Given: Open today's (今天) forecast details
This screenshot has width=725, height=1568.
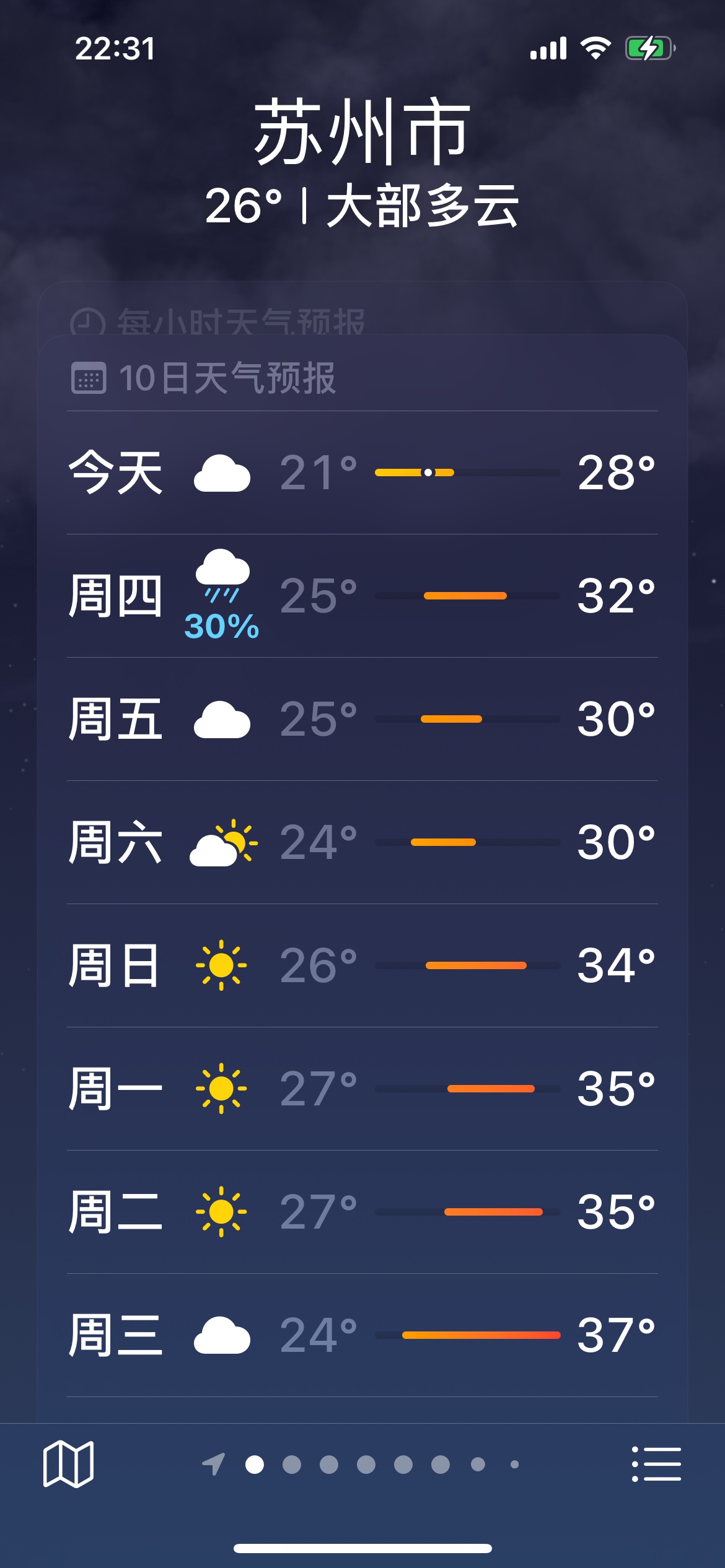Looking at the screenshot, I should pyautogui.click(x=362, y=473).
